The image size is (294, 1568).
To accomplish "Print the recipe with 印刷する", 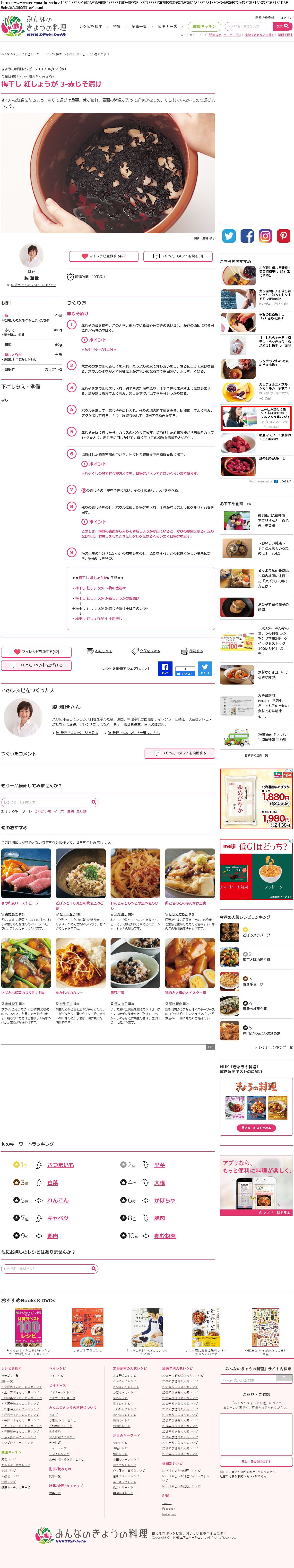I will pos(195,651).
